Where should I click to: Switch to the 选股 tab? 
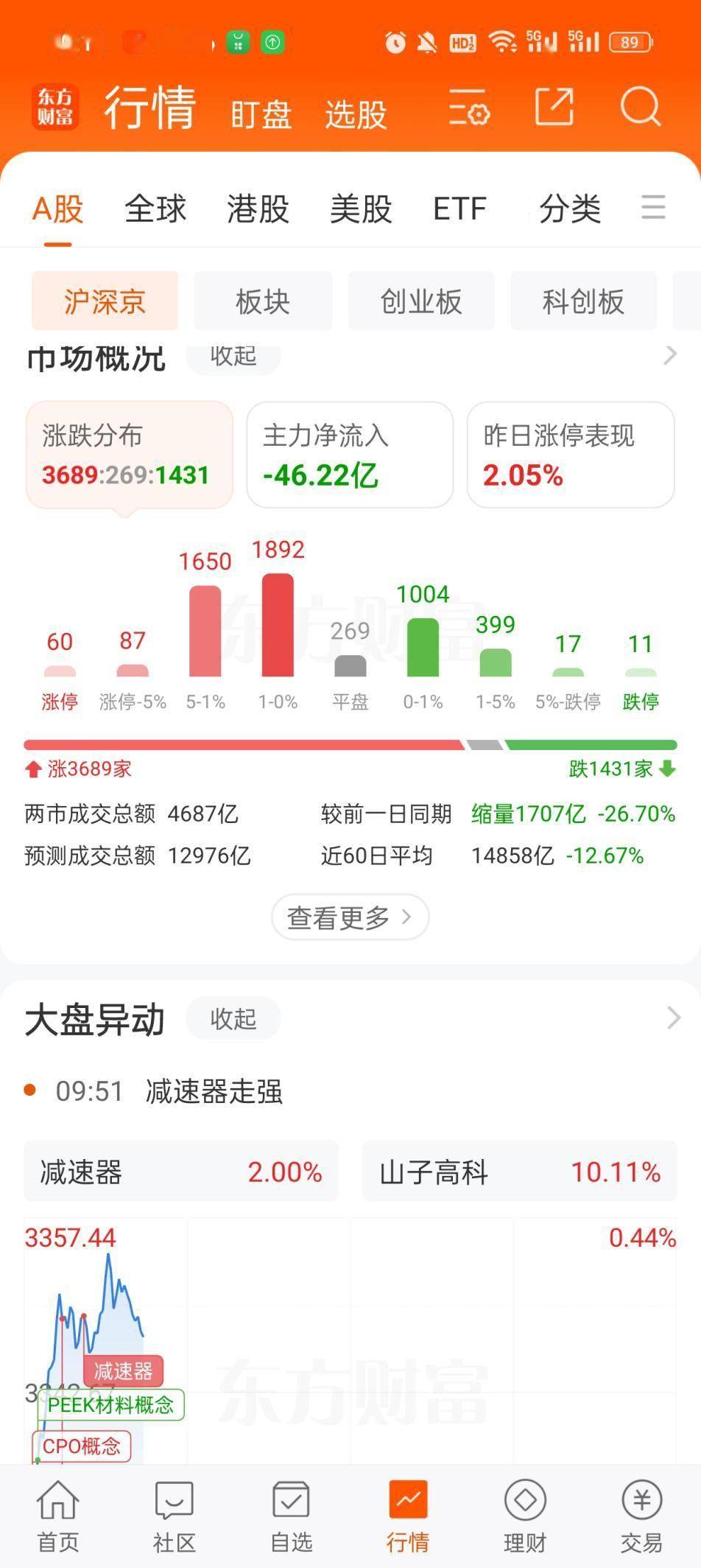[x=356, y=114]
